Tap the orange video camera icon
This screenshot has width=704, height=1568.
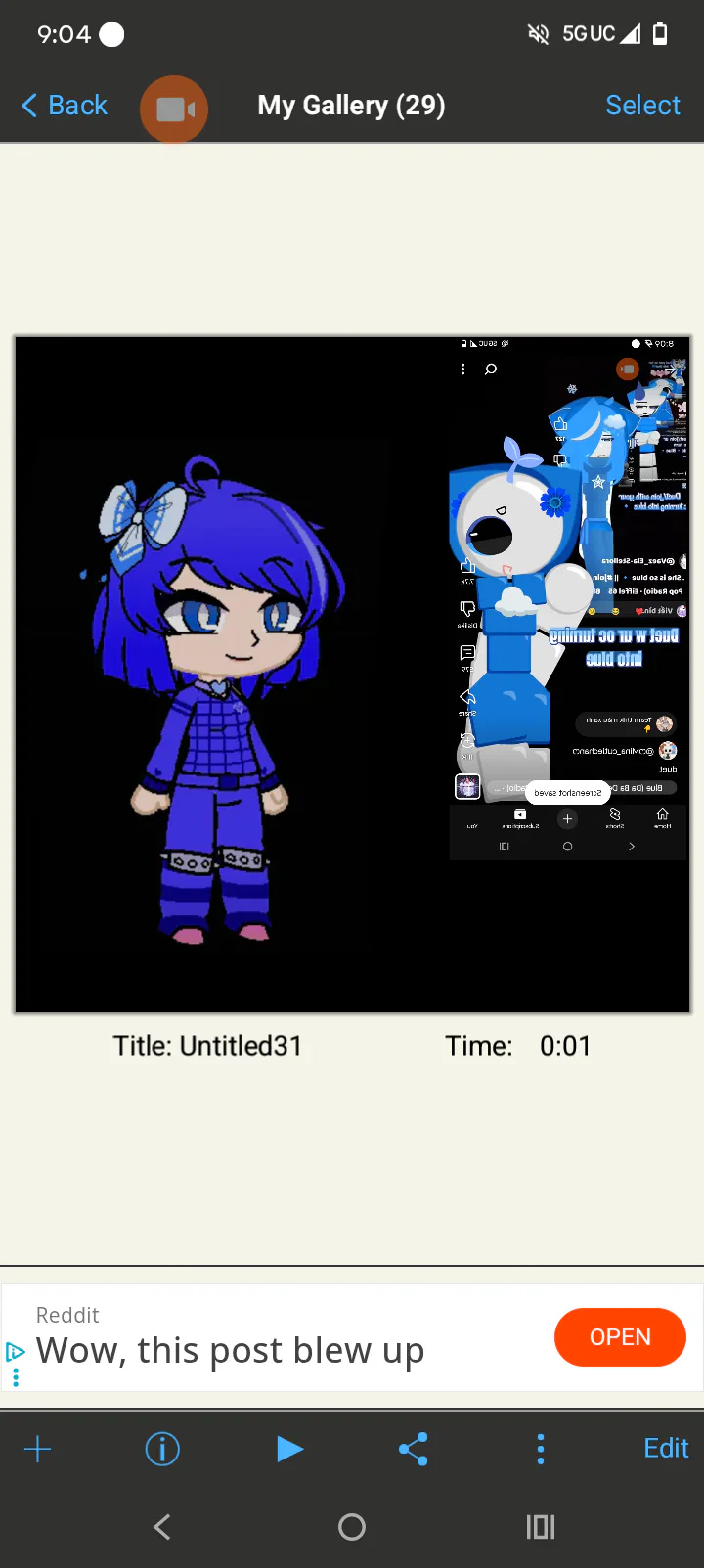(174, 109)
